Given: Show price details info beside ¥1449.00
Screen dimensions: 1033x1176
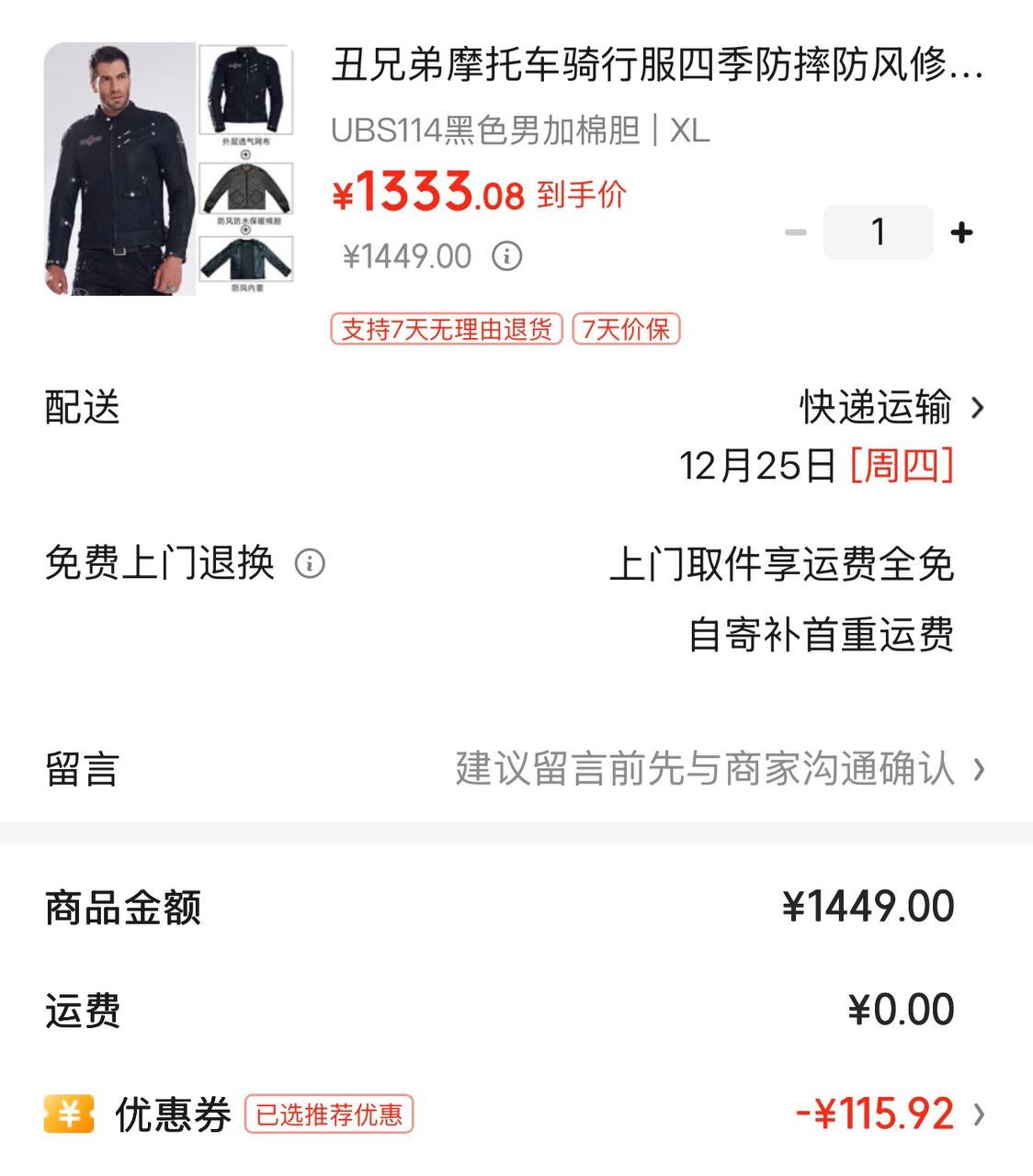Looking at the screenshot, I should (x=506, y=255).
